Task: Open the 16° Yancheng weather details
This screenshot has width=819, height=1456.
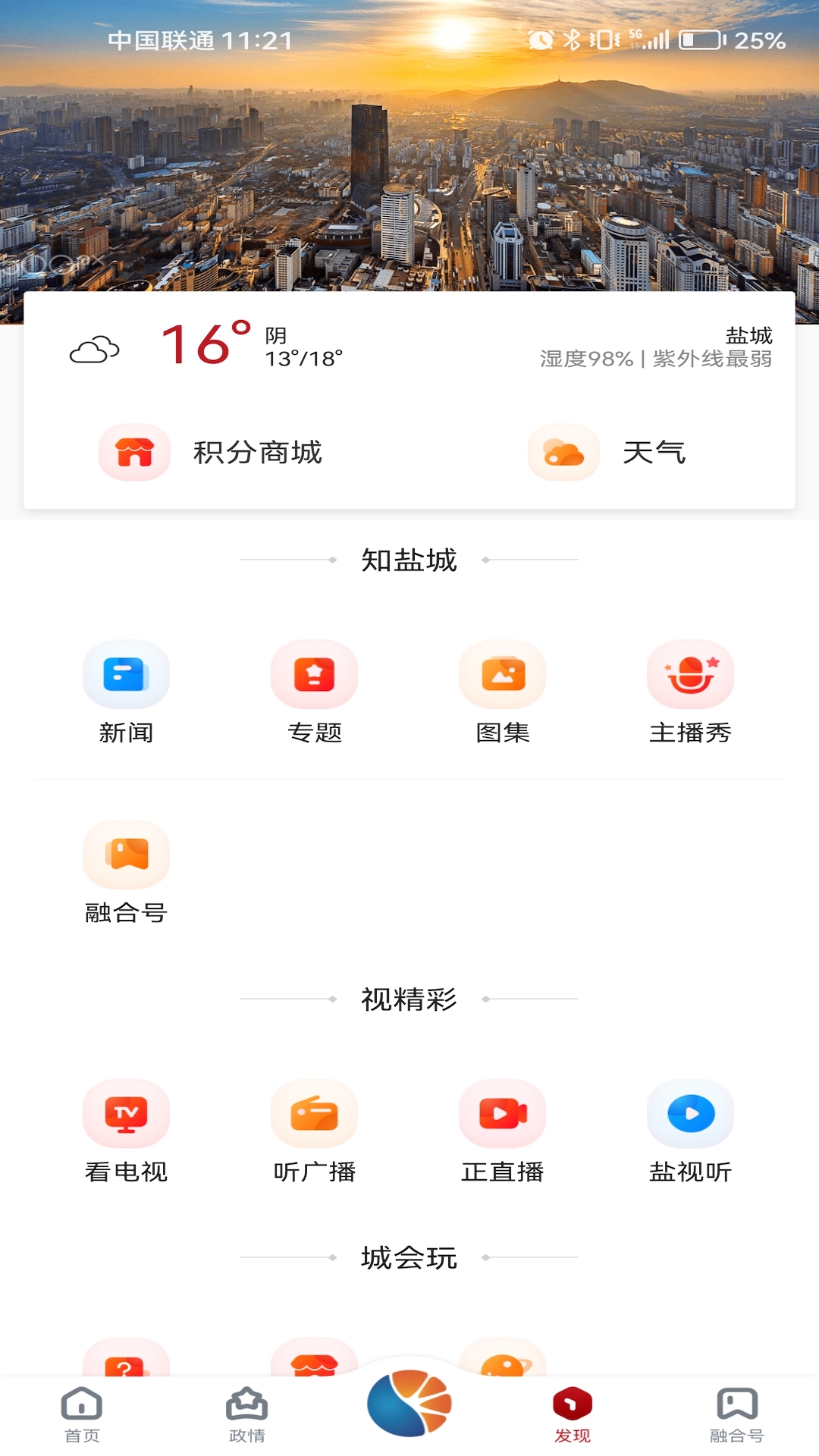Action: point(205,347)
